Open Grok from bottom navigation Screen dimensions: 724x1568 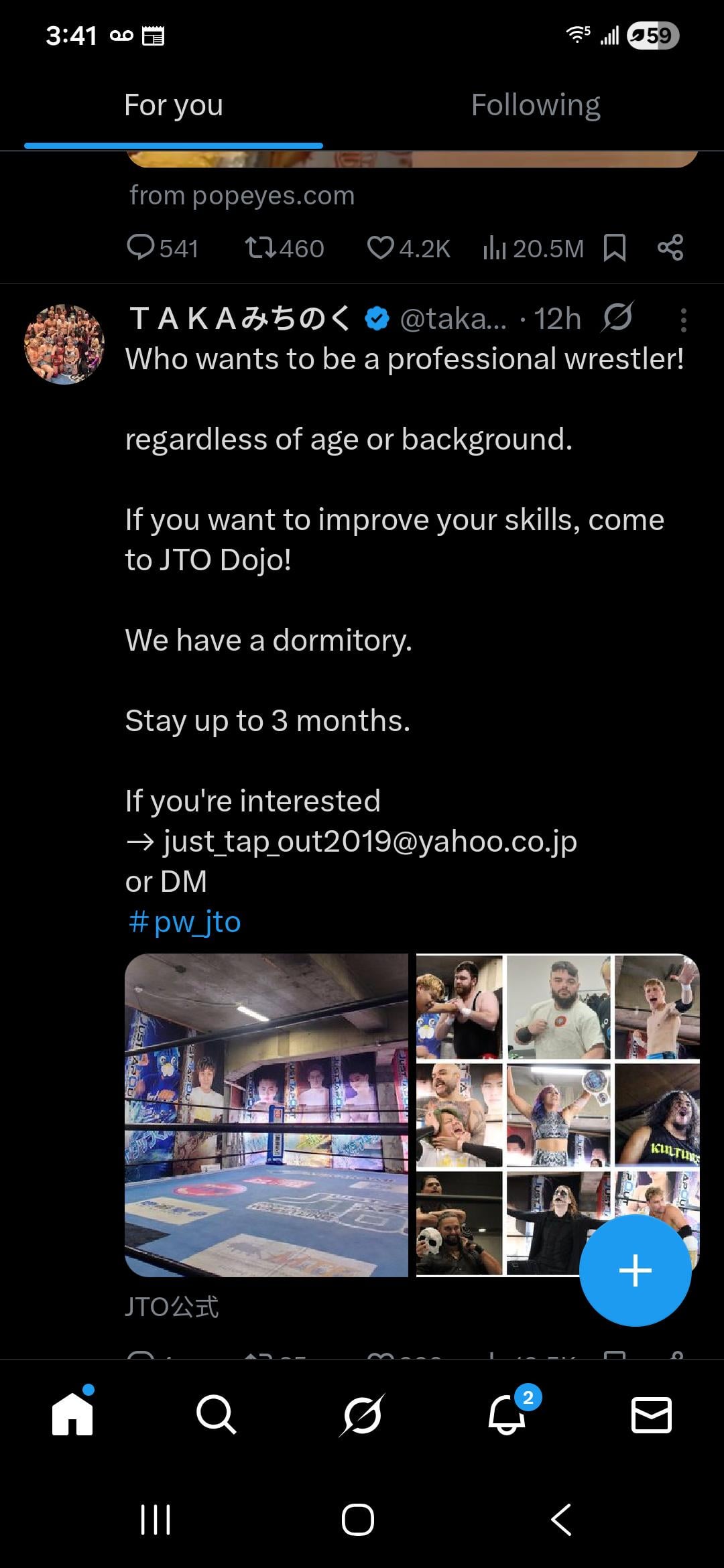pyautogui.click(x=362, y=1414)
